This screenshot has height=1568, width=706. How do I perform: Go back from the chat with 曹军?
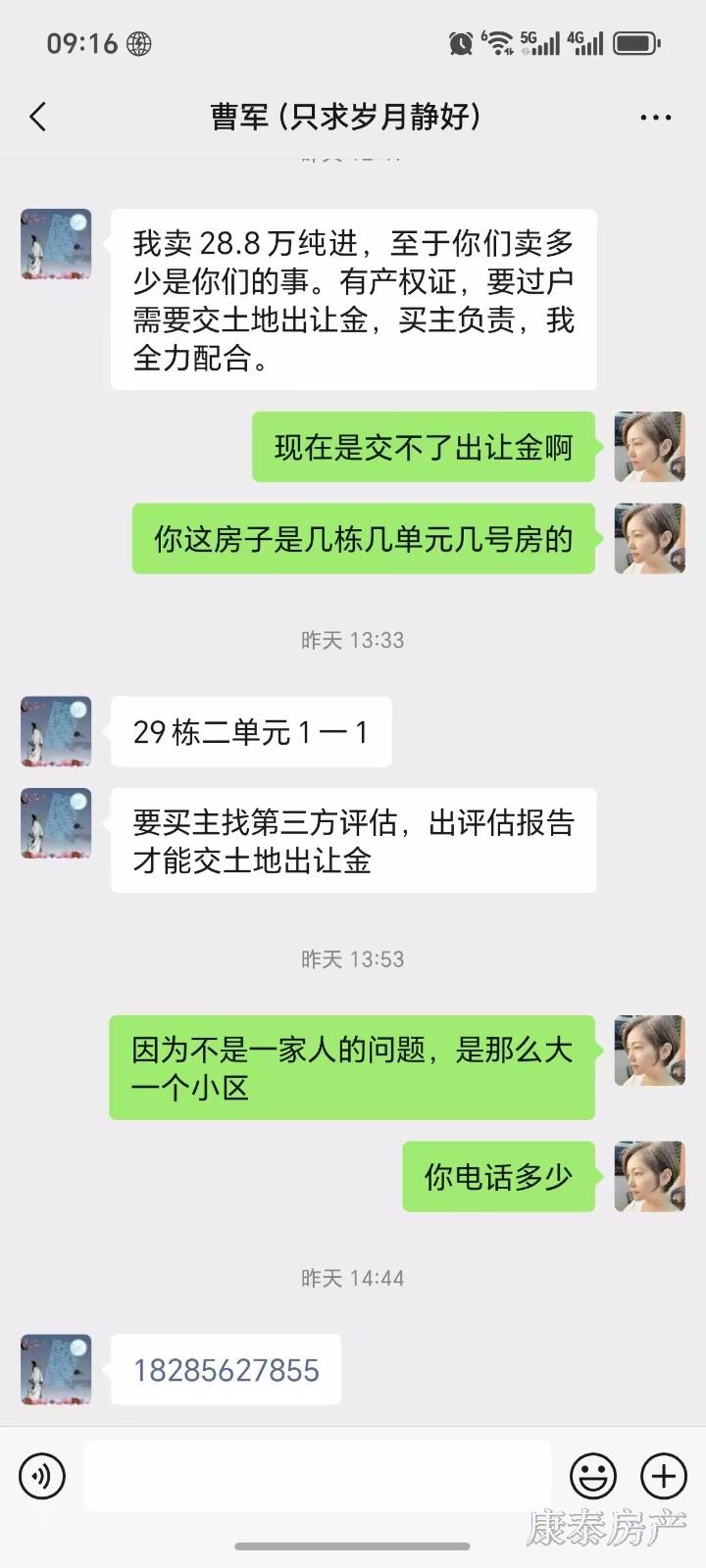(38, 118)
